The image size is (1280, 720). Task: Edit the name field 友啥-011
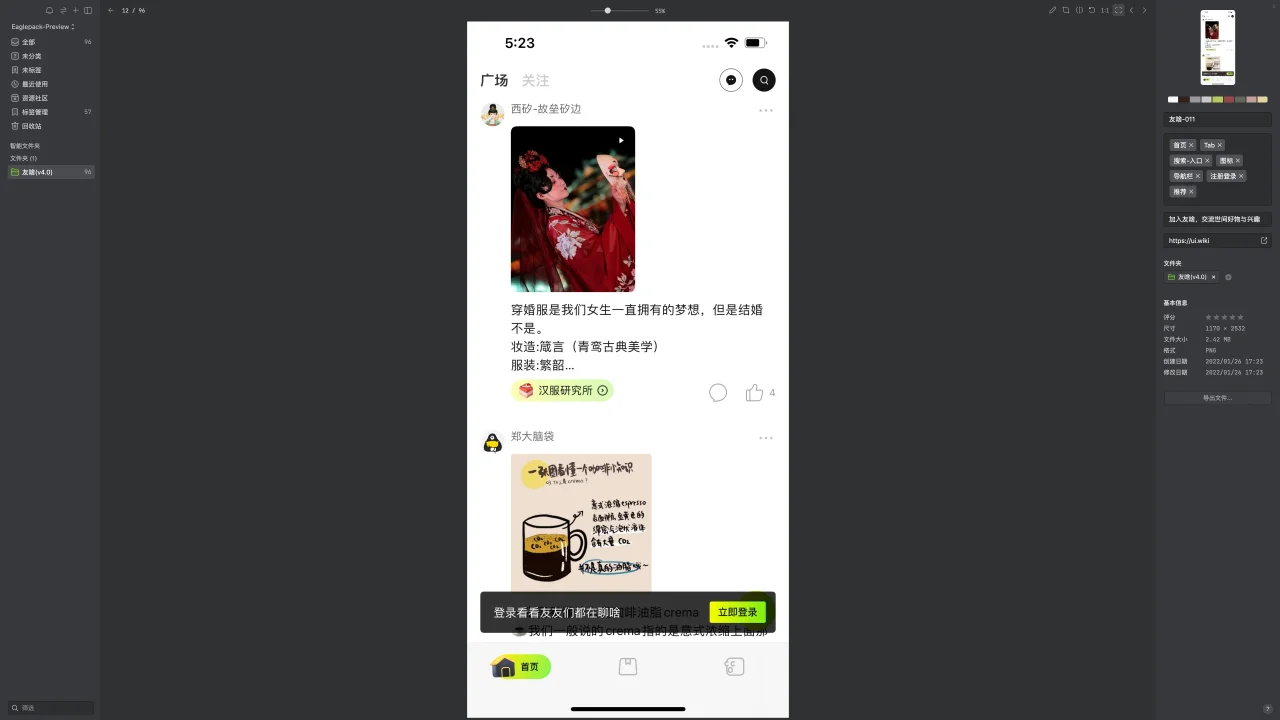1217,119
